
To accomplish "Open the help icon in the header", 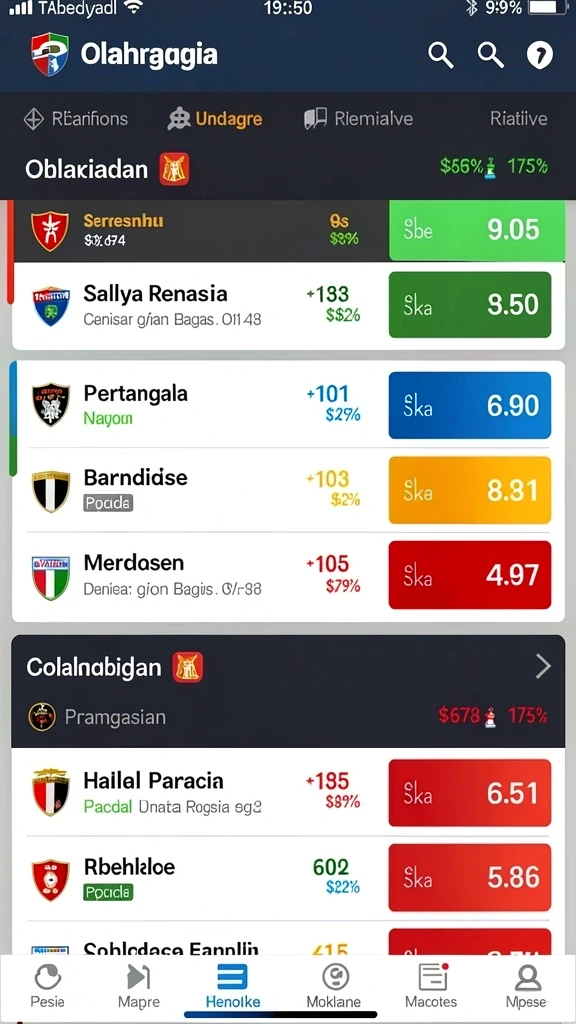I will pos(539,56).
